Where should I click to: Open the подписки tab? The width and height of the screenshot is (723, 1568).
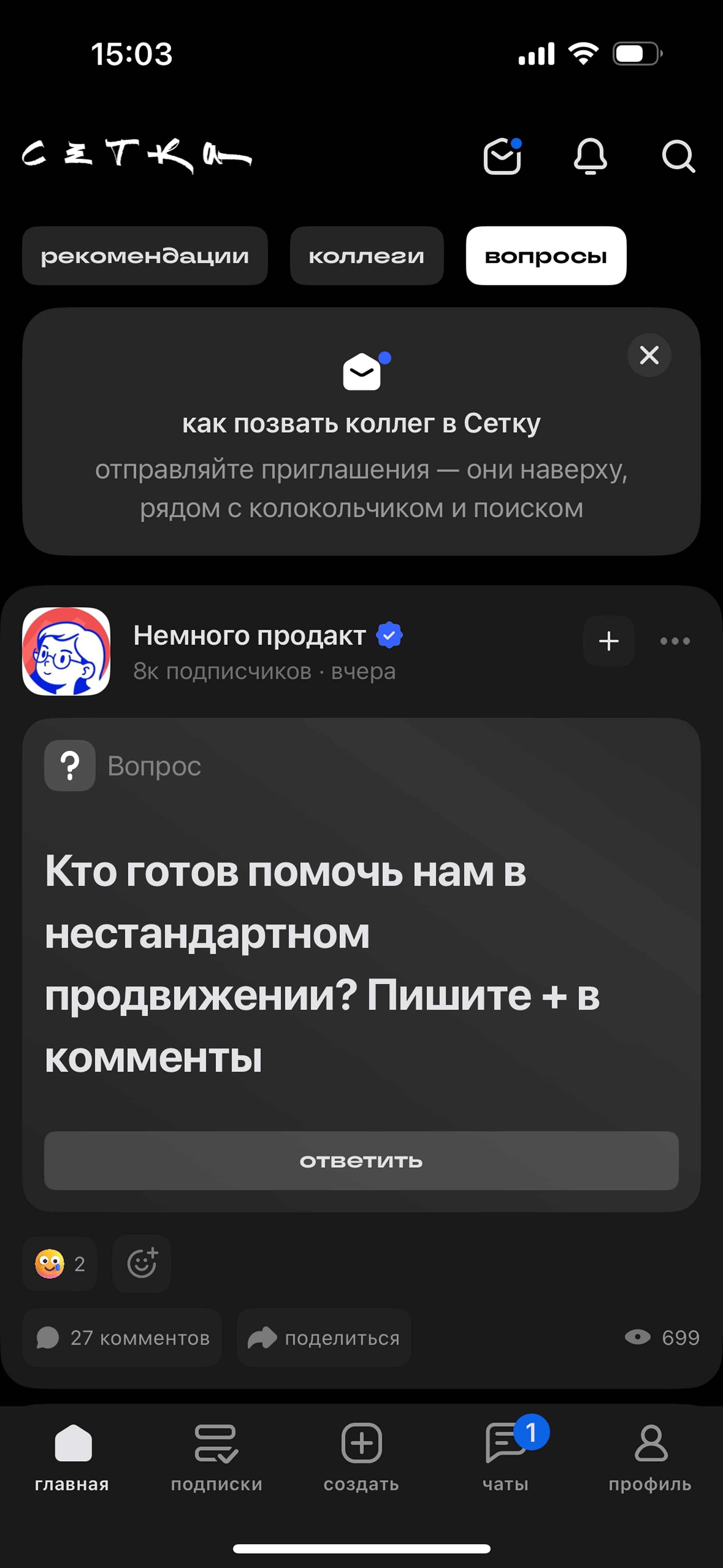pos(217,1458)
